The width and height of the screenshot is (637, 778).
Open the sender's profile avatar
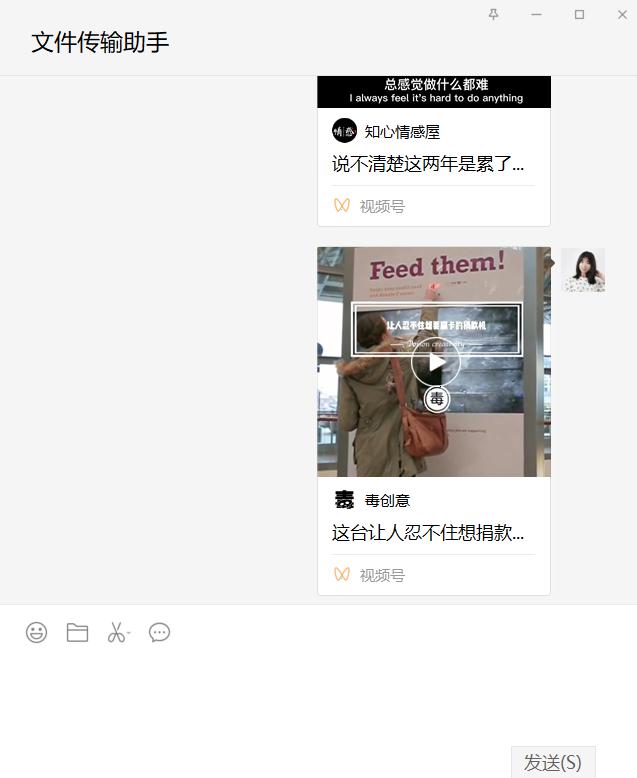[x=582, y=270]
